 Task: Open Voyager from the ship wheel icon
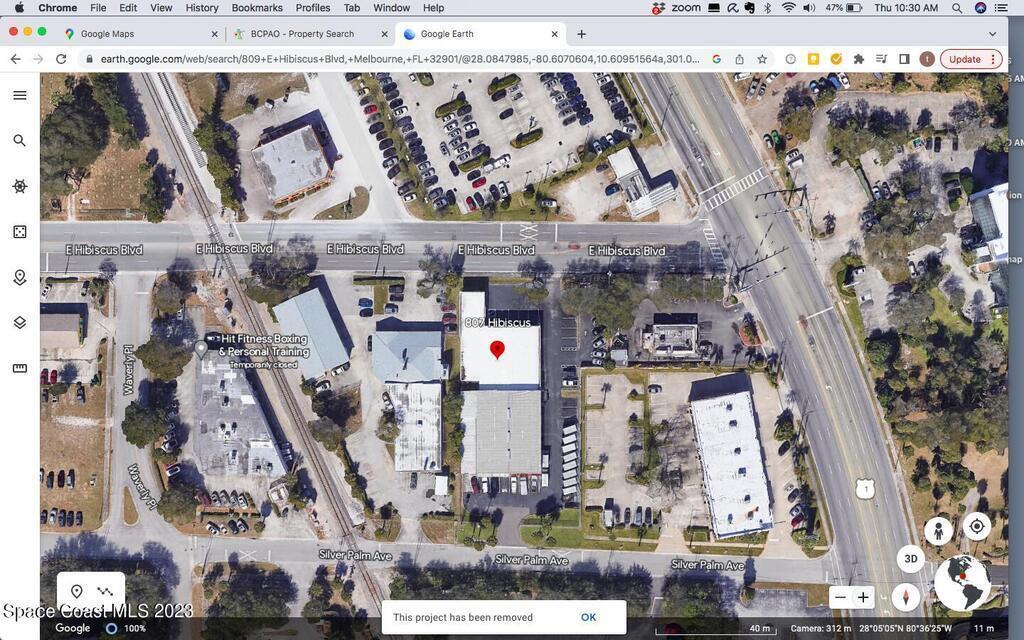[x=19, y=187]
